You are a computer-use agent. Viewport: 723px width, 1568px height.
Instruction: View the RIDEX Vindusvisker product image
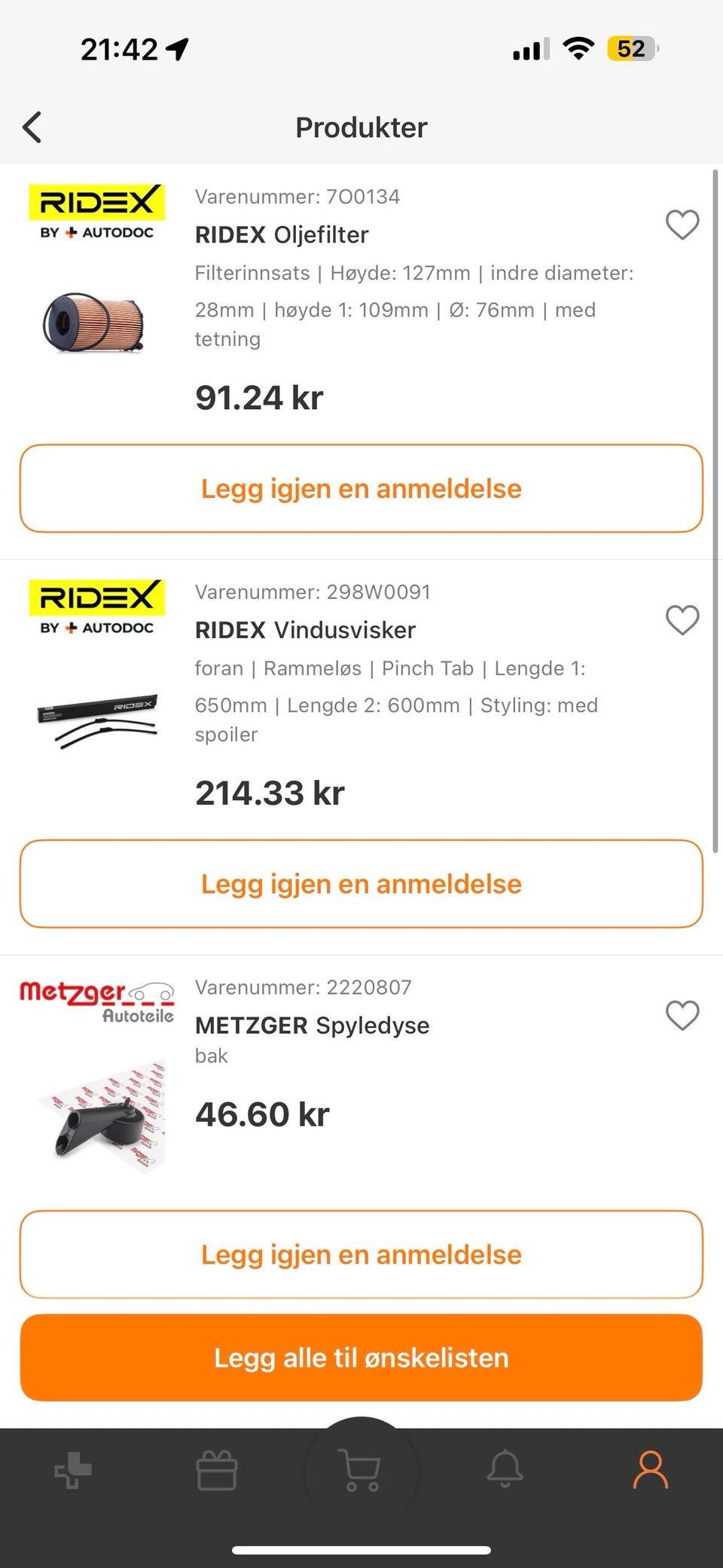coord(97,720)
